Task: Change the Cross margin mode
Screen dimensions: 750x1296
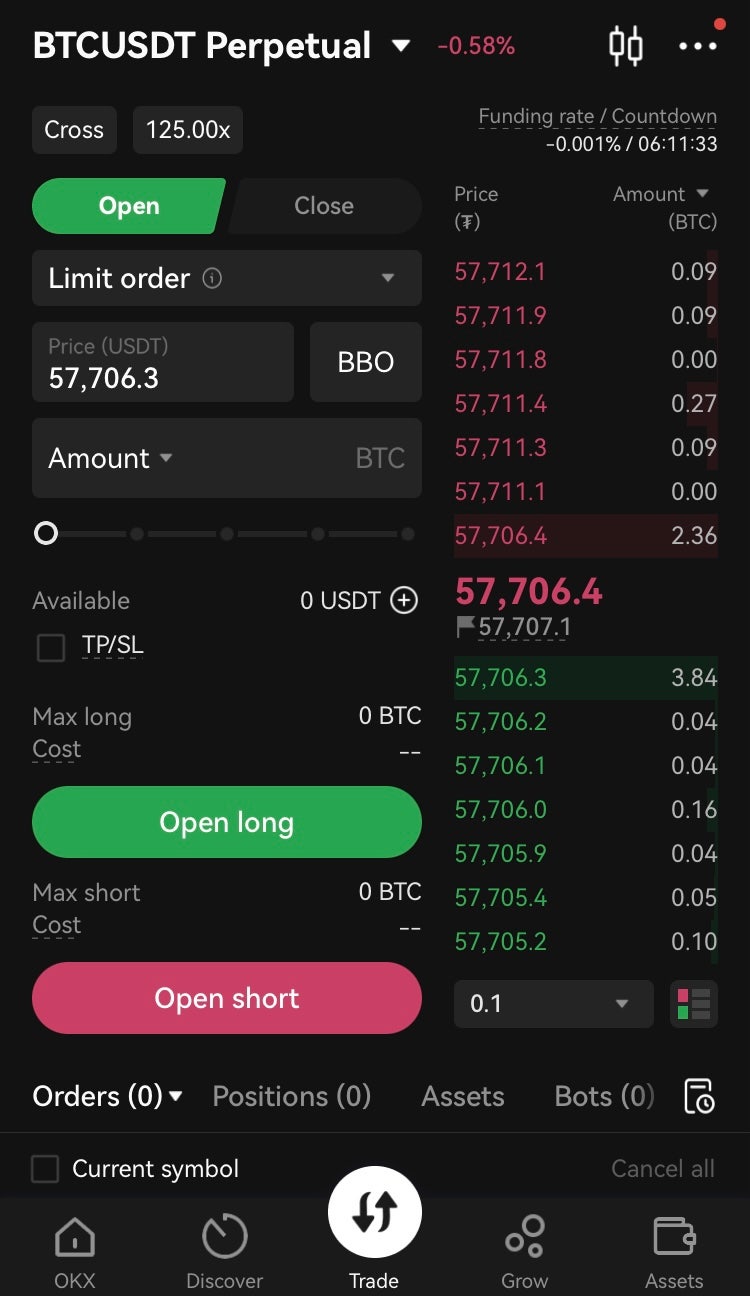Action: 74,130
